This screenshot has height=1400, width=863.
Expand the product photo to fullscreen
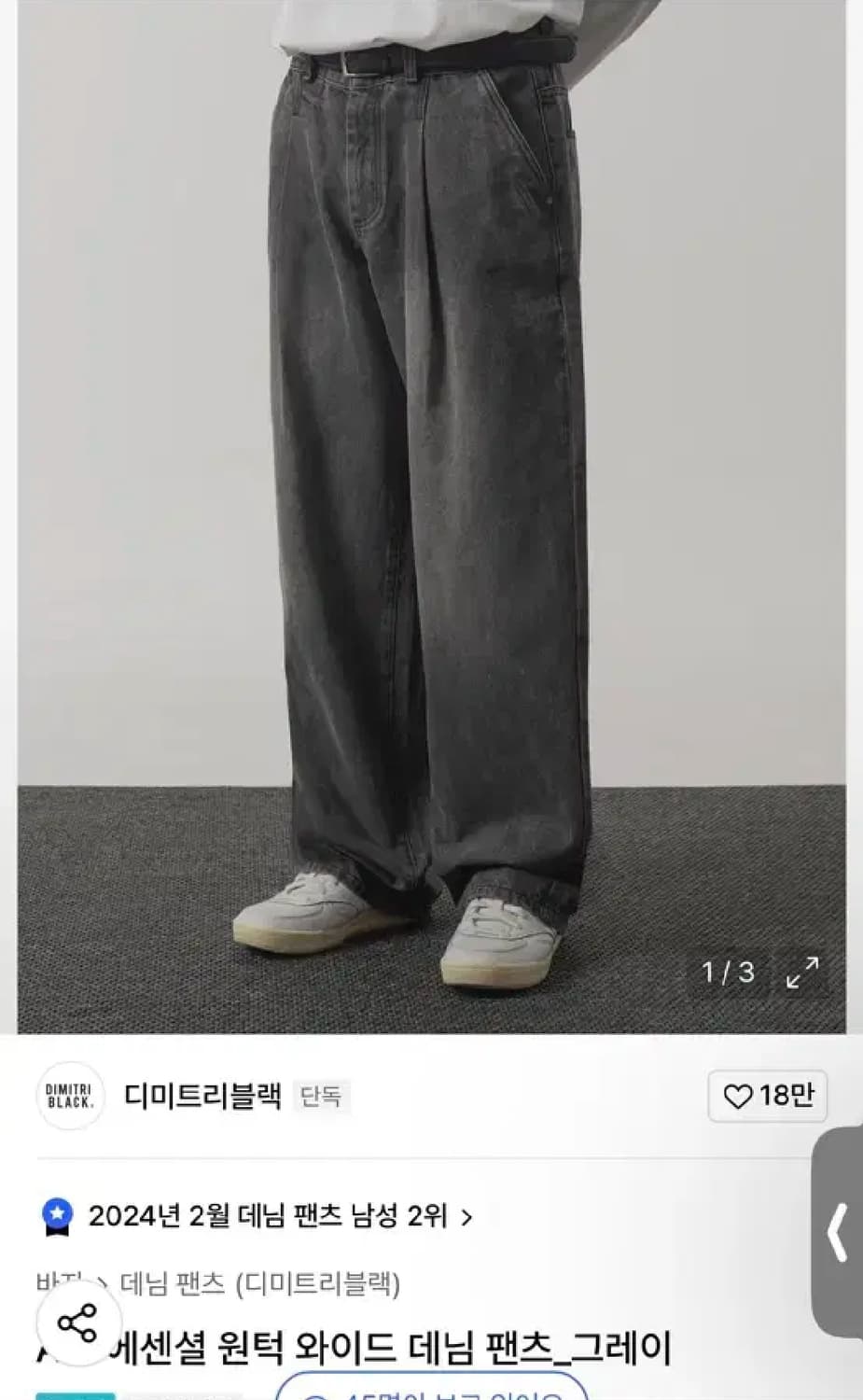coord(803,972)
